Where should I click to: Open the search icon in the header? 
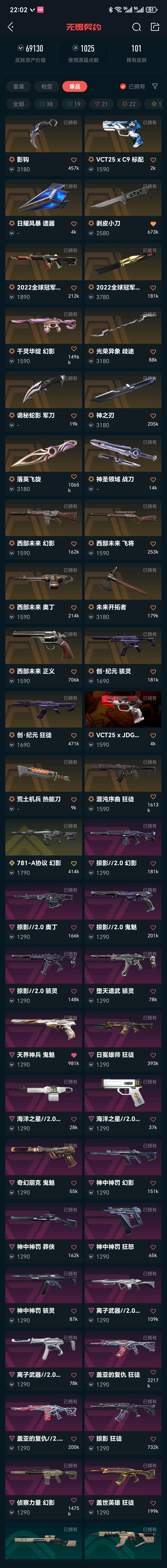pos(137,27)
